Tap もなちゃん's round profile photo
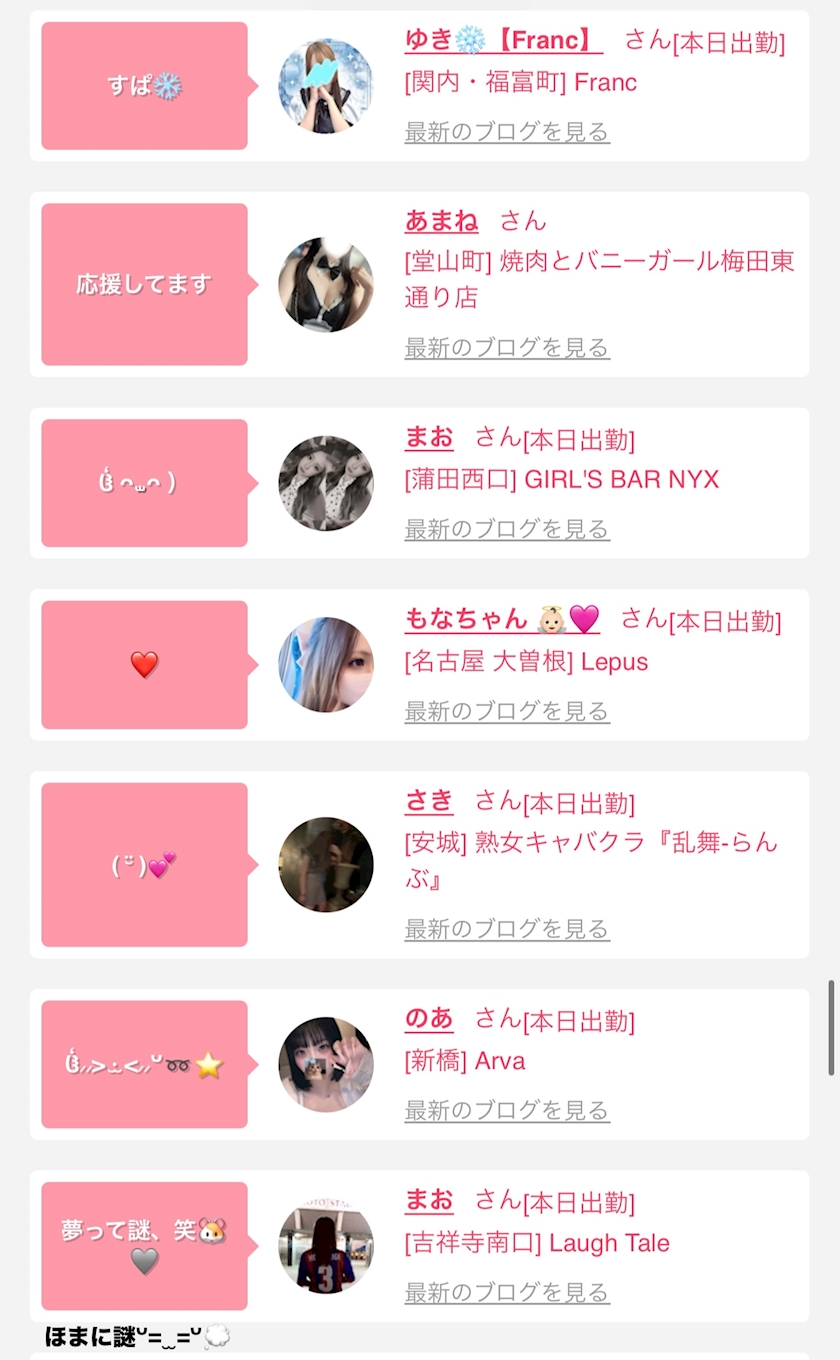The width and height of the screenshot is (840, 1360). (326, 665)
